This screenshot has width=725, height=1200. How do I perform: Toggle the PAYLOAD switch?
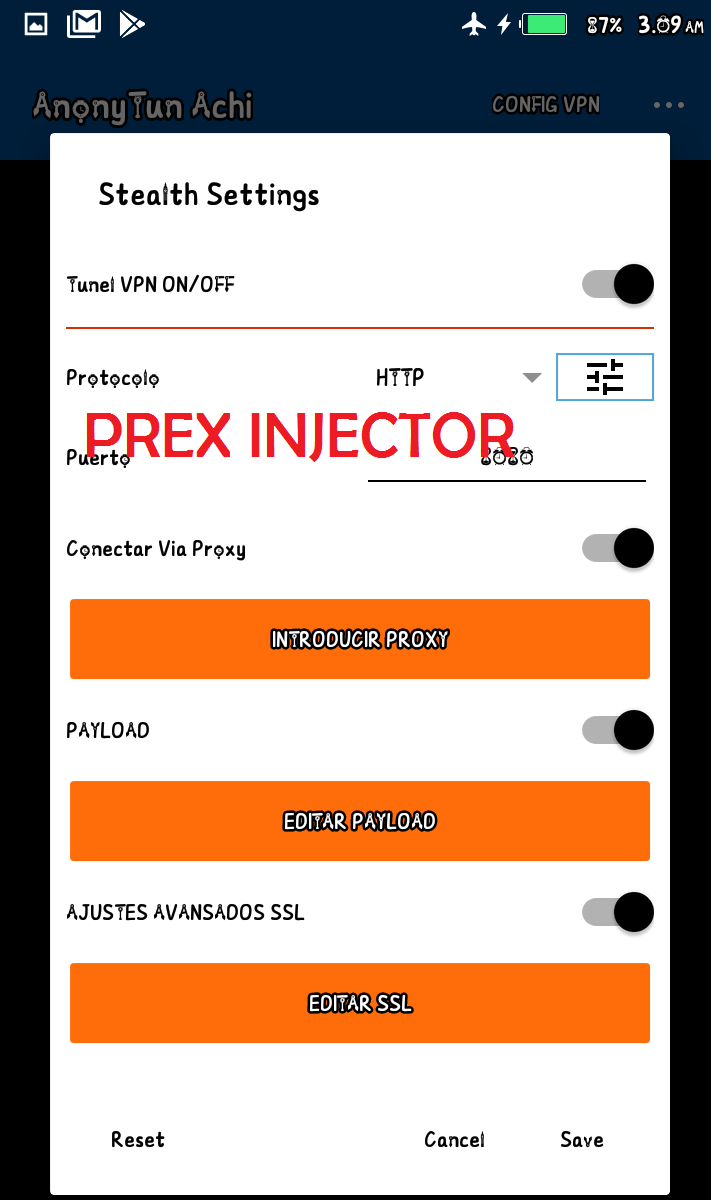(x=618, y=730)
